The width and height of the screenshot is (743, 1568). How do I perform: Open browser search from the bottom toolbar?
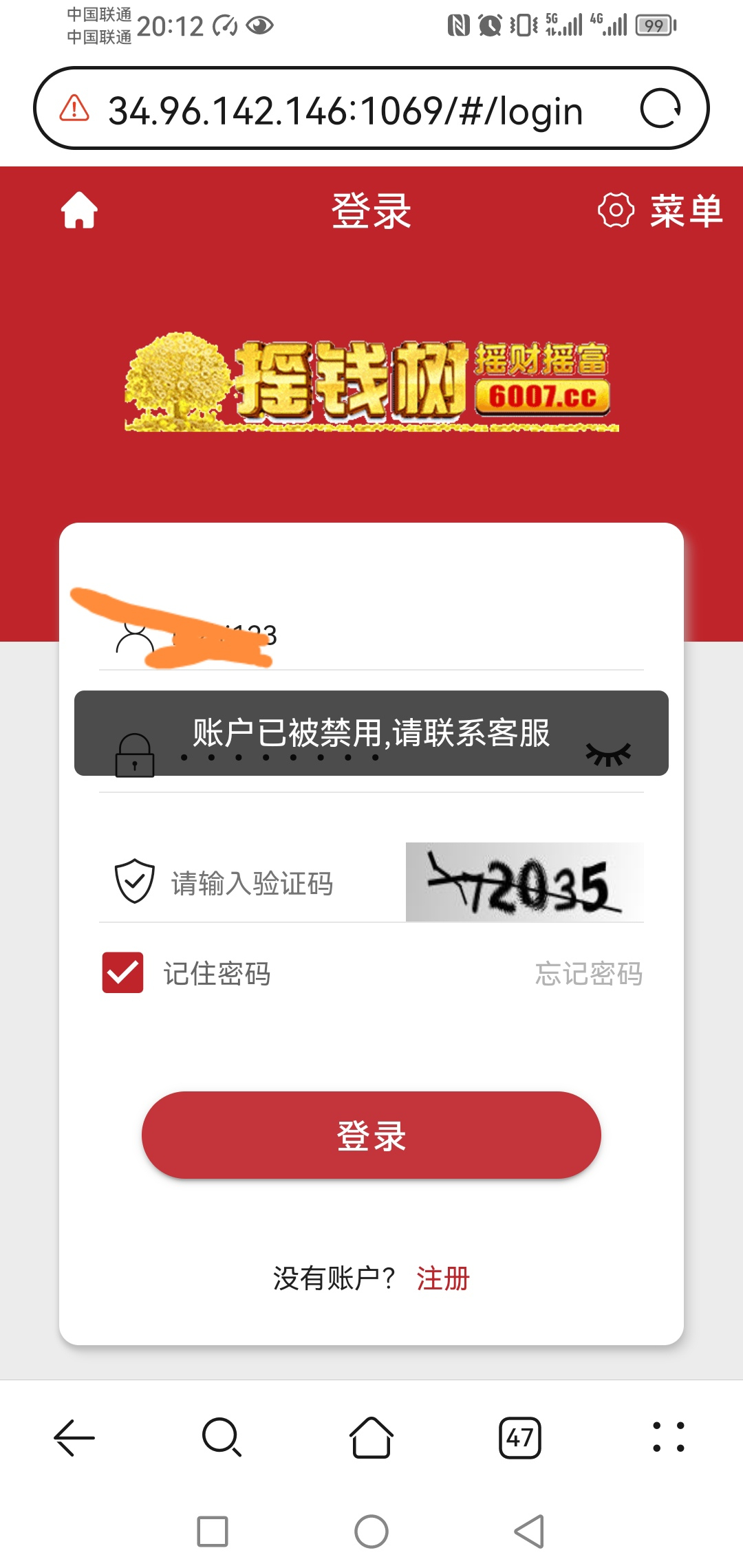click(222, 1437)
